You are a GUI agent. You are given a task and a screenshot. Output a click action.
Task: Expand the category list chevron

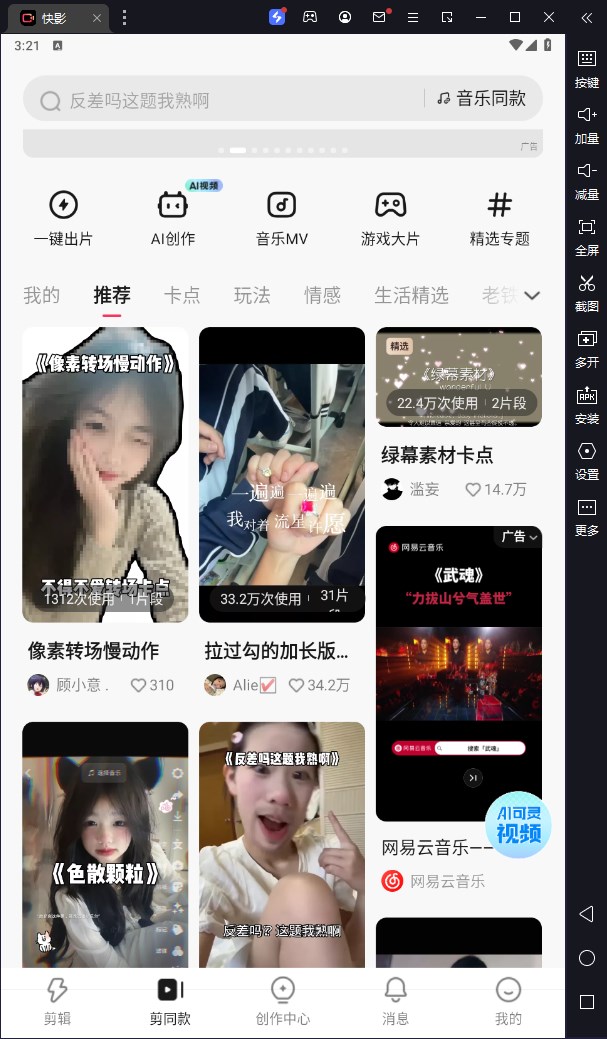[532, 295]
